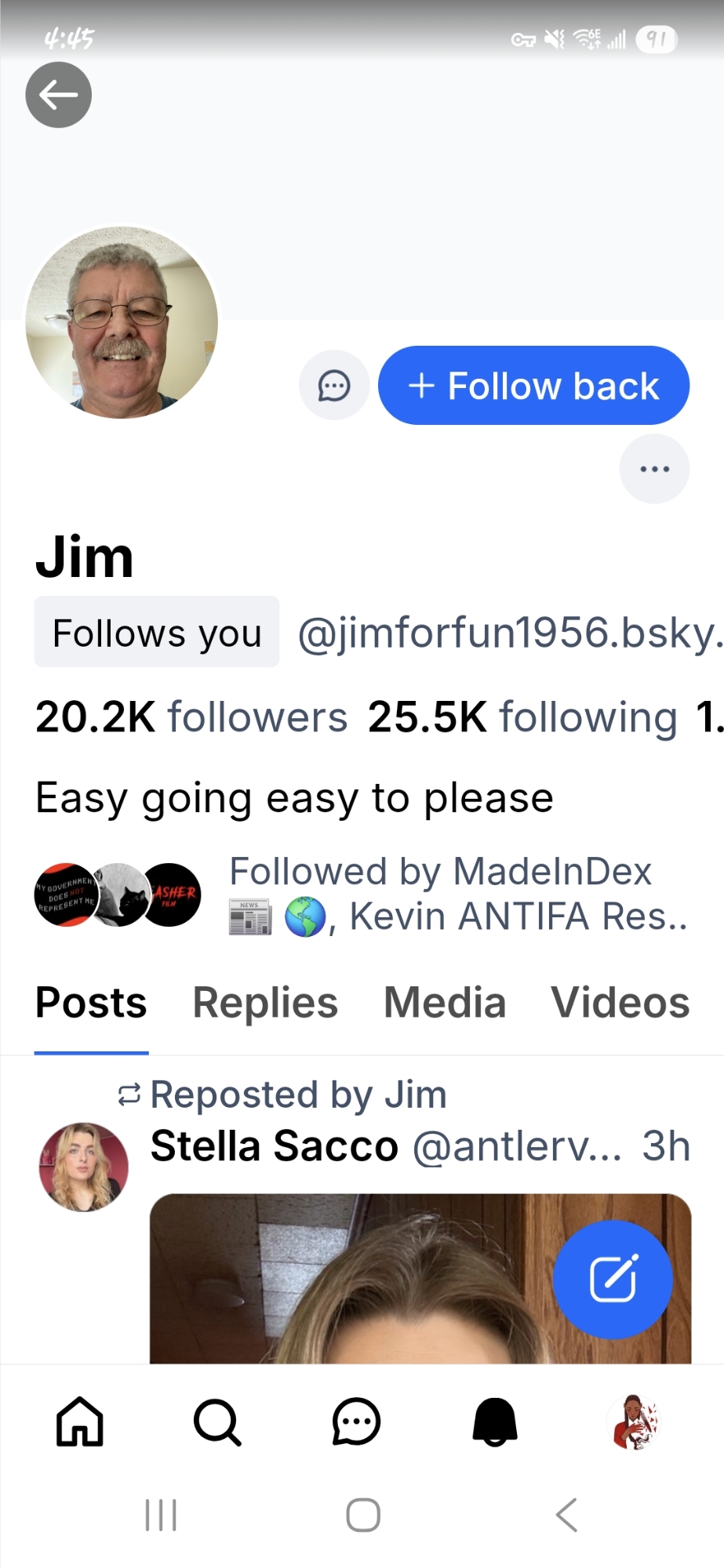Open Chats from the bottom bar
724x1568 pixels.
356,1421
